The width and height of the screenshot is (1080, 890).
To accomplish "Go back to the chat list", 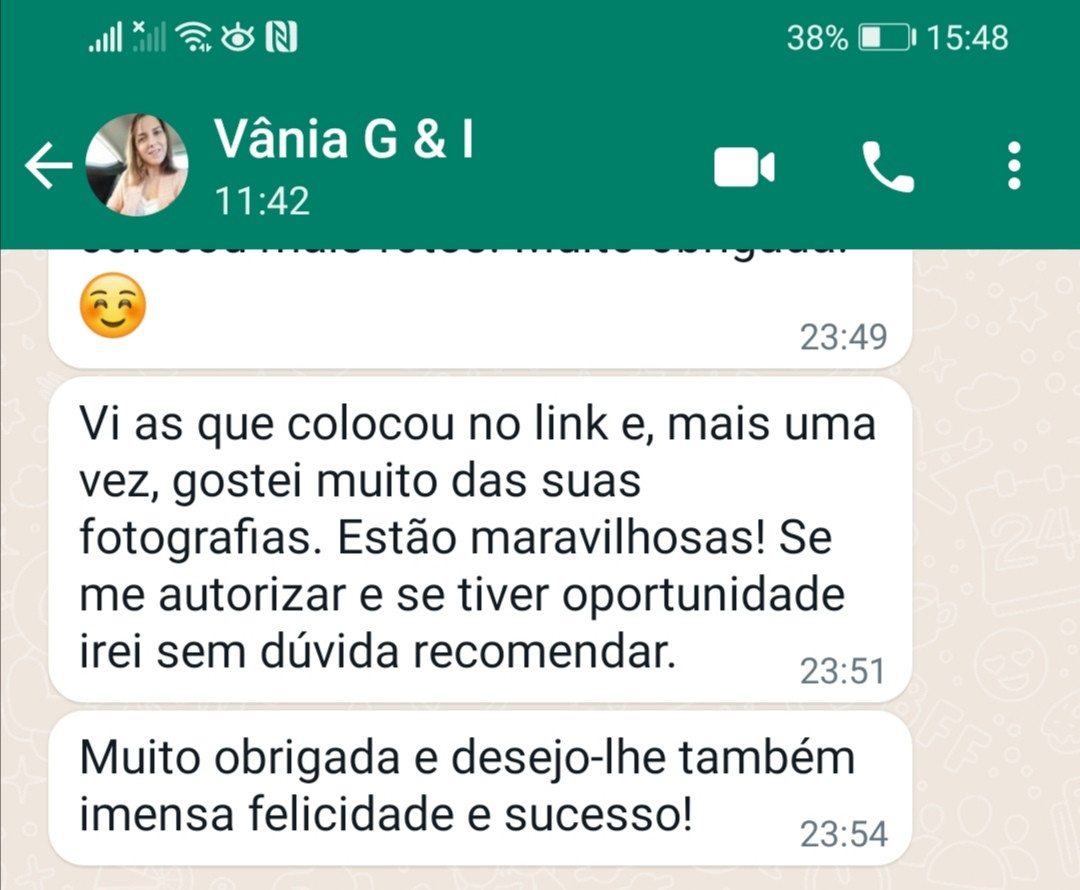I will (x=46, y=166).
